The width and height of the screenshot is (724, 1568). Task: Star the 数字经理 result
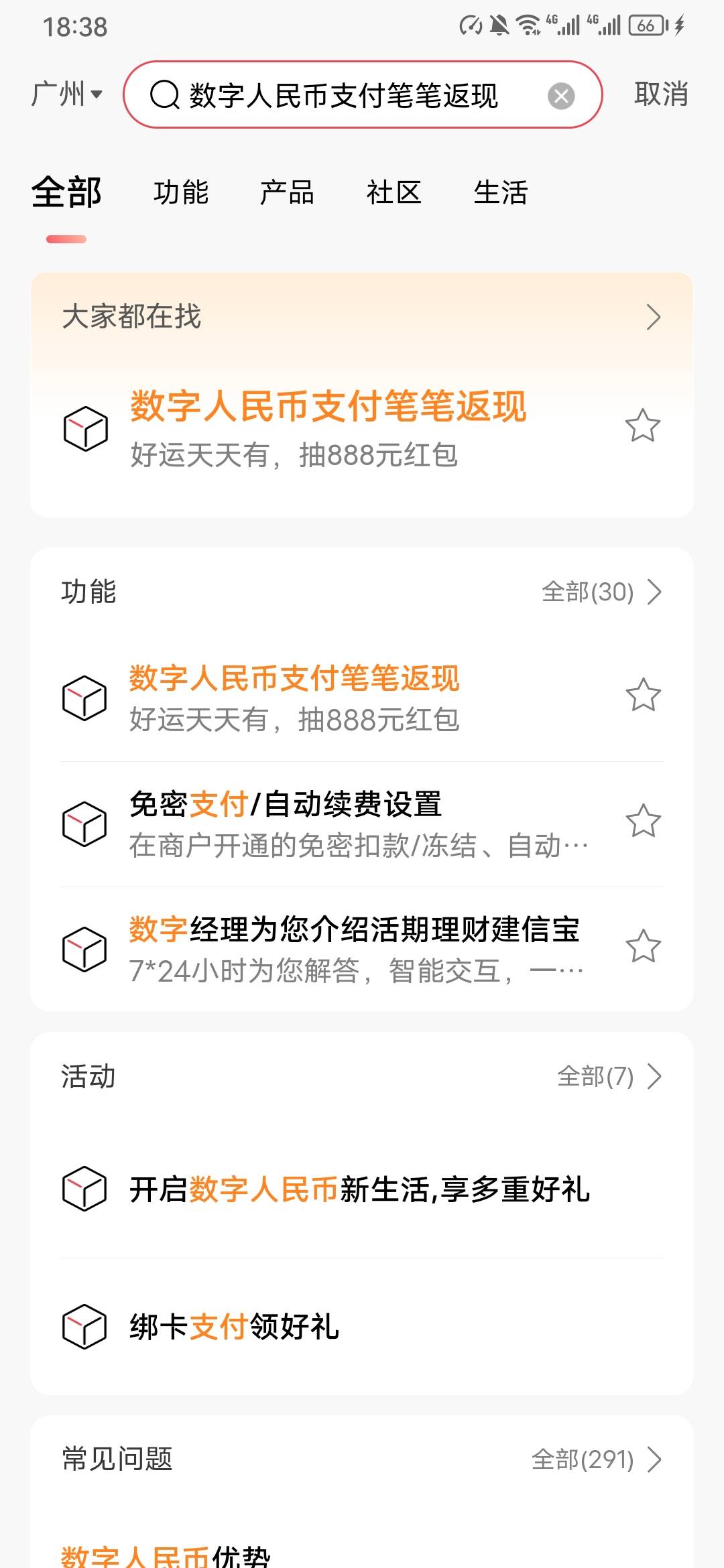643,946
